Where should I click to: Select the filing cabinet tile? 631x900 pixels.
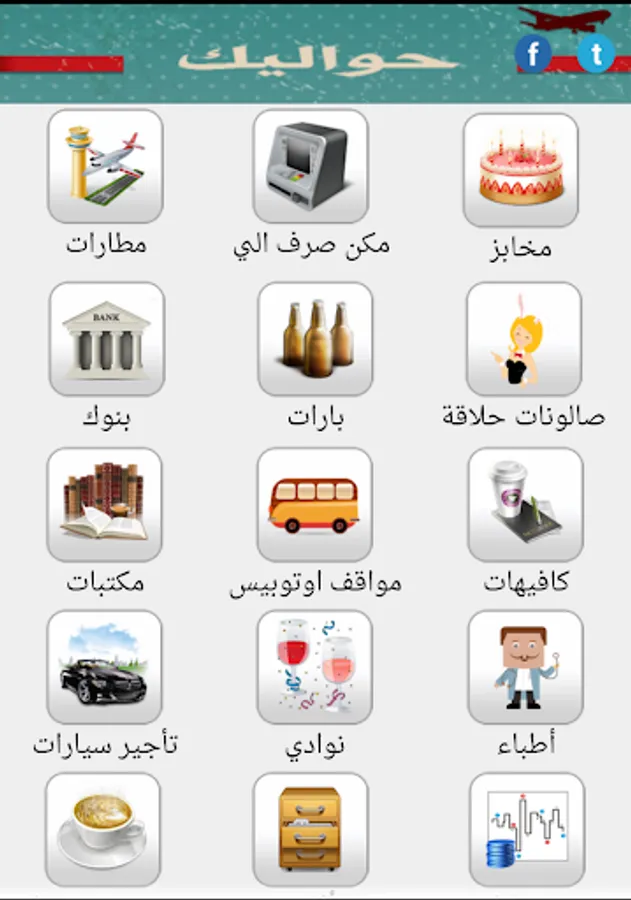(311, 829)
